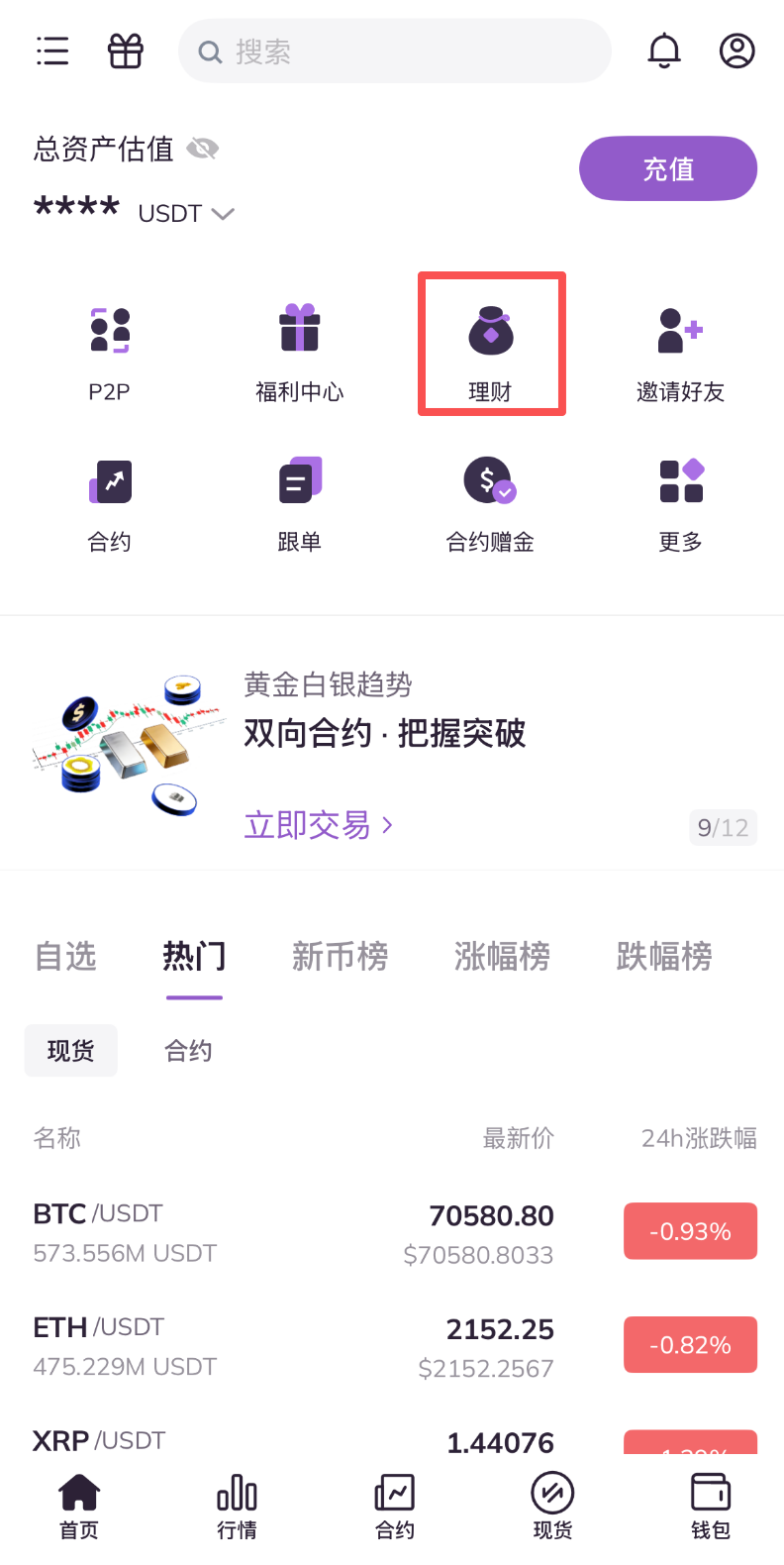The width and height of the screenshot is (784, 1565).
Task: Open the notifications bell
Action: tap(664, 51)
